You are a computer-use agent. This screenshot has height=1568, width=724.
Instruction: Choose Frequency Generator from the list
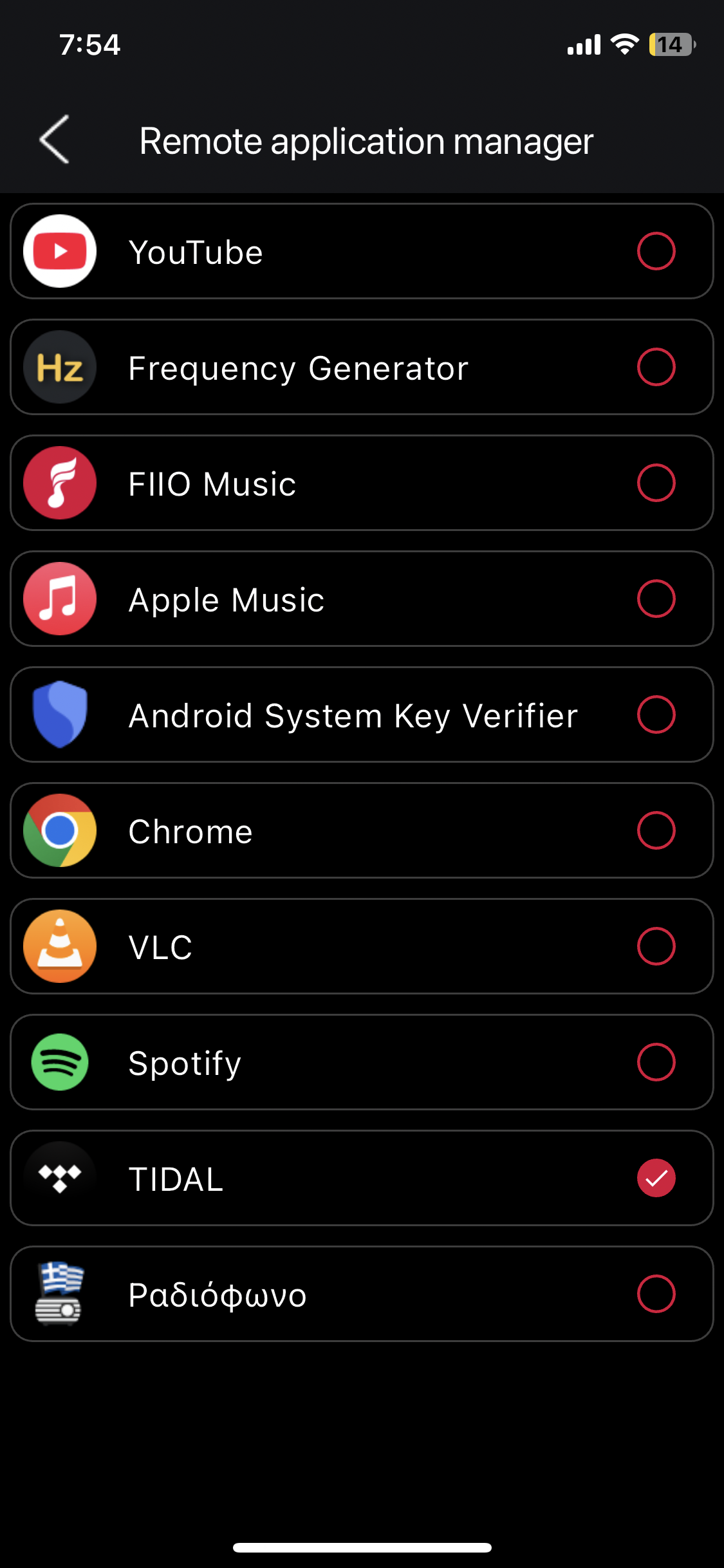tap(656, 367)
